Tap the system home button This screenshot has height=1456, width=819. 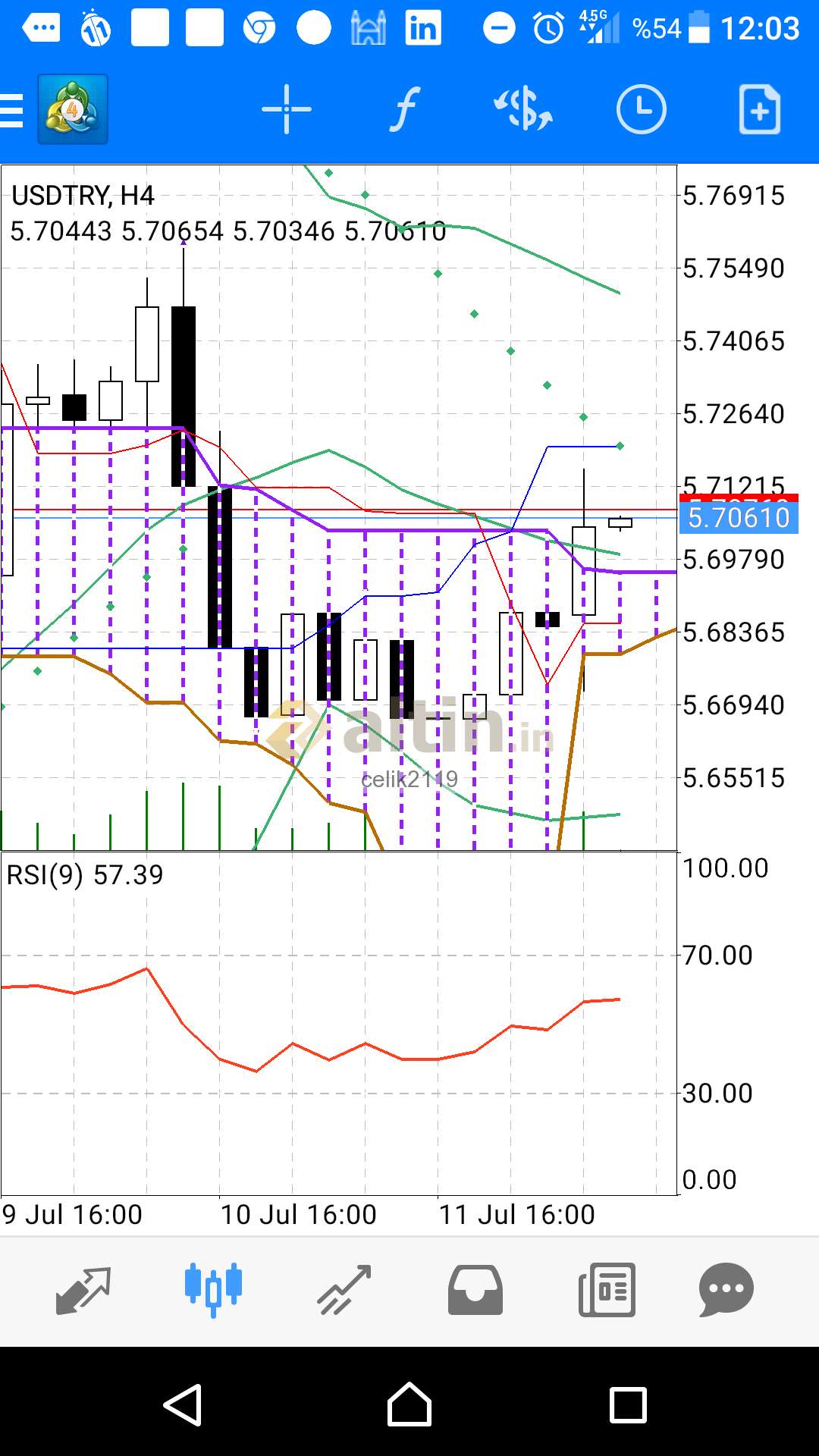click(x=409, y=1405)
